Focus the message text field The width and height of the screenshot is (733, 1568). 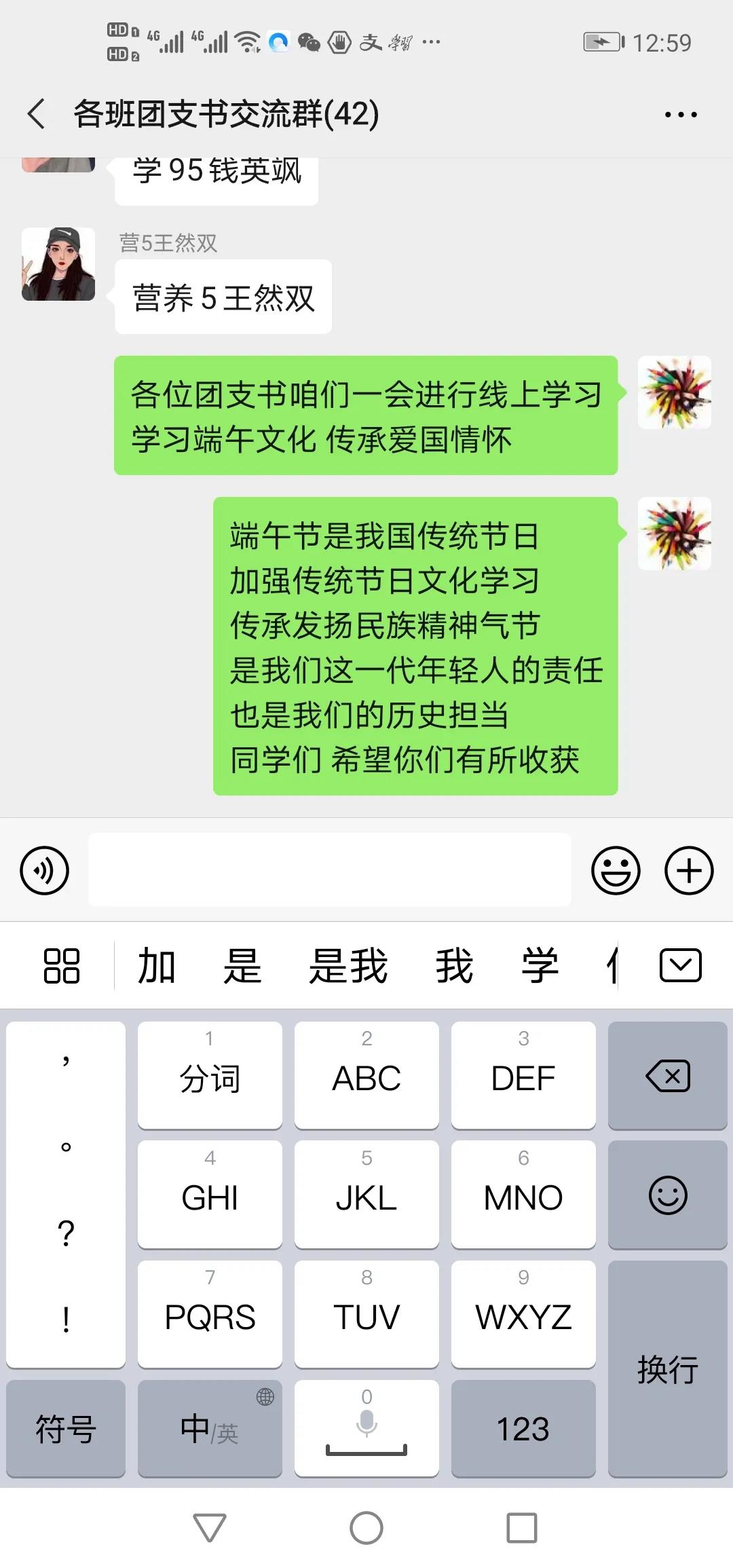[x=329, y=870]
